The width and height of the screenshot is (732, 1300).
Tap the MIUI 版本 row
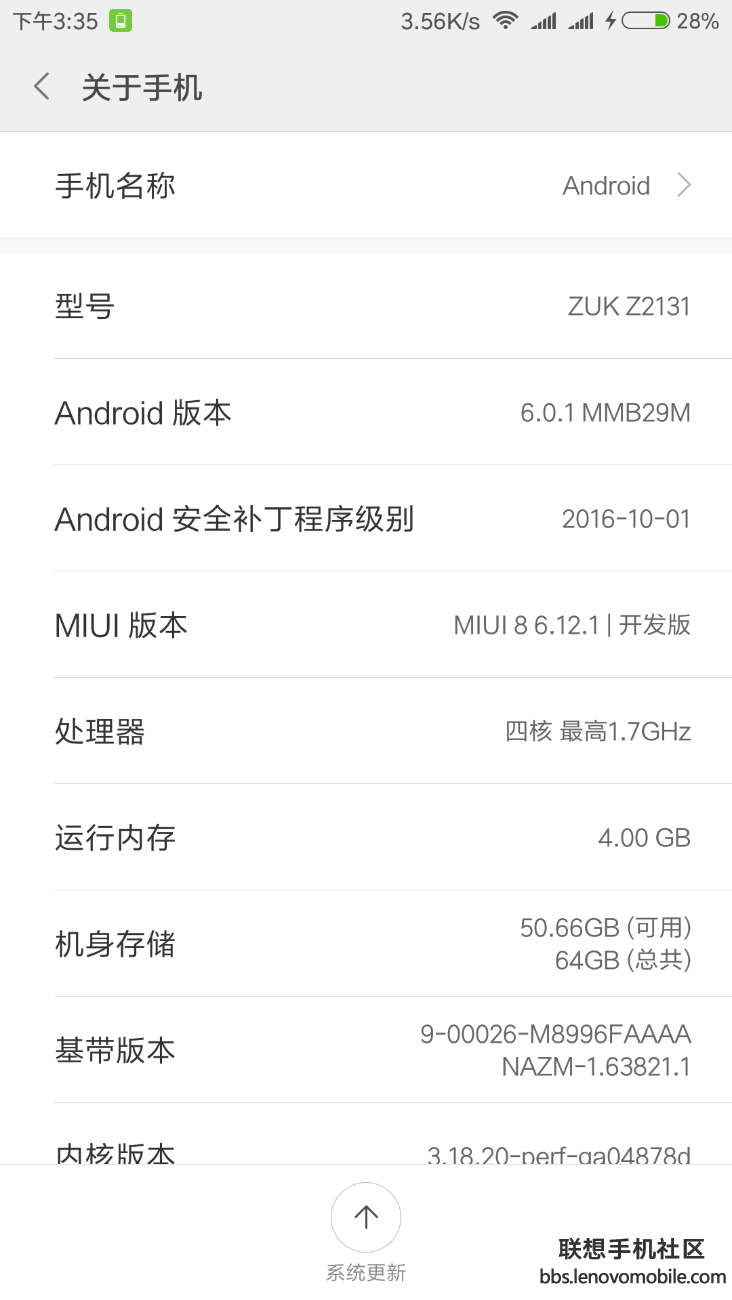point(366,625)
